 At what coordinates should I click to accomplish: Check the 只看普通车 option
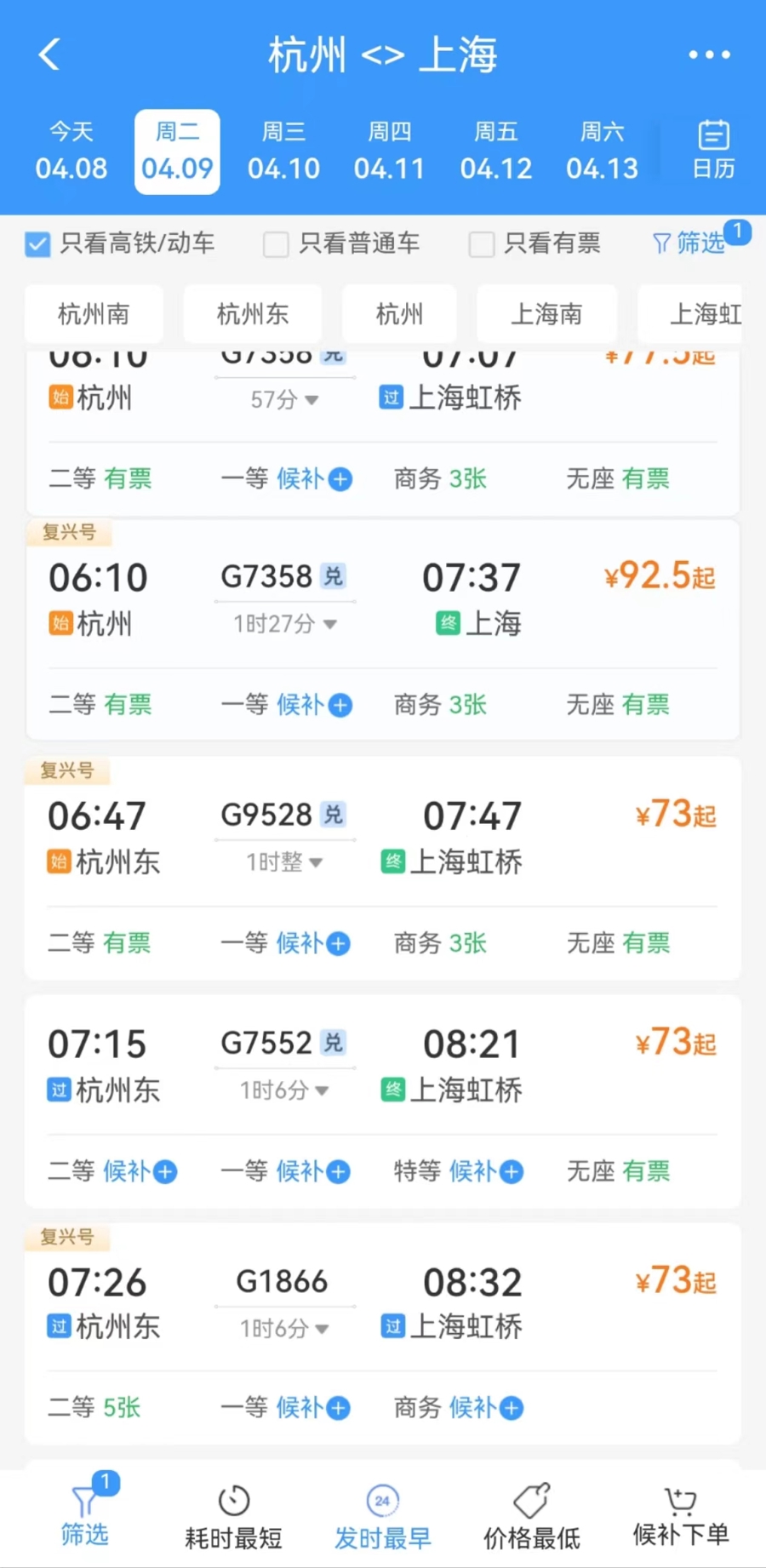(x=341, y=243)
